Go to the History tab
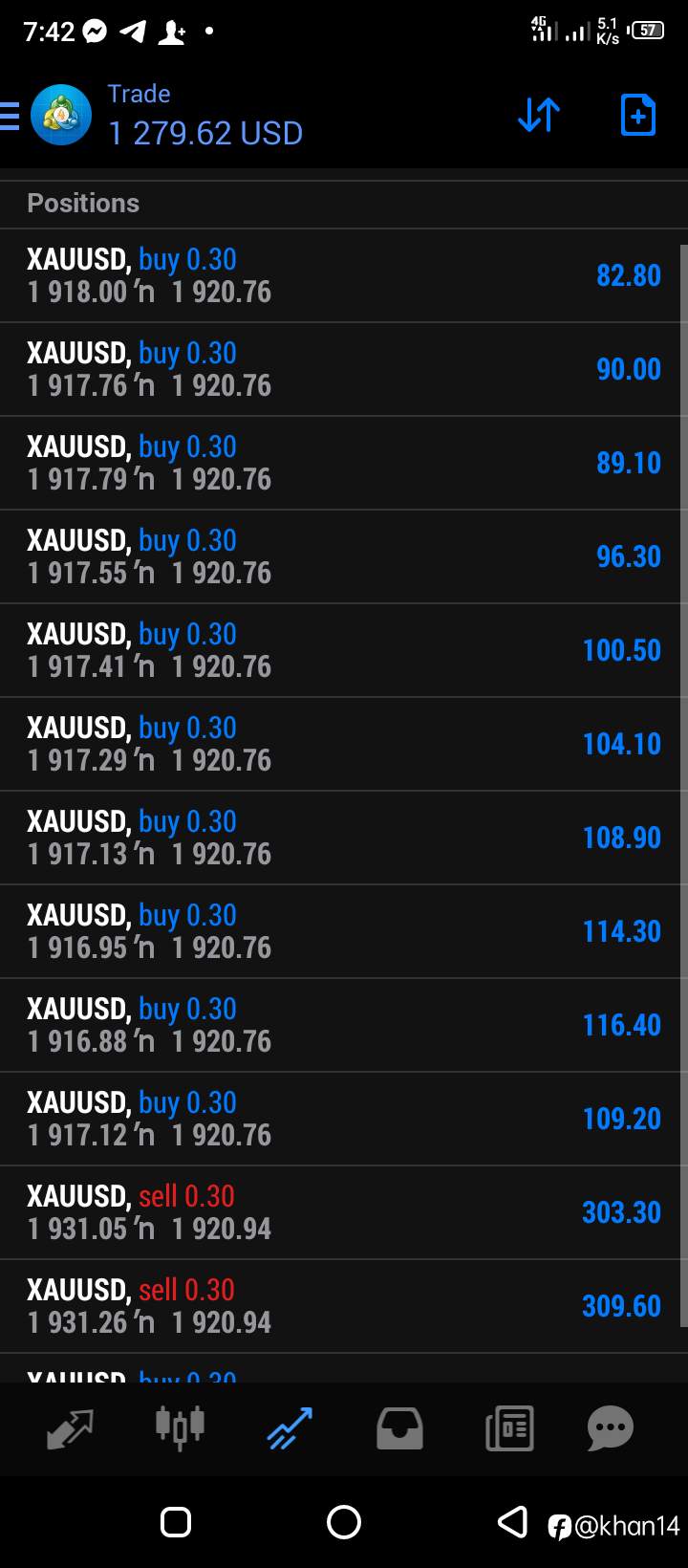 point(399,1429)
